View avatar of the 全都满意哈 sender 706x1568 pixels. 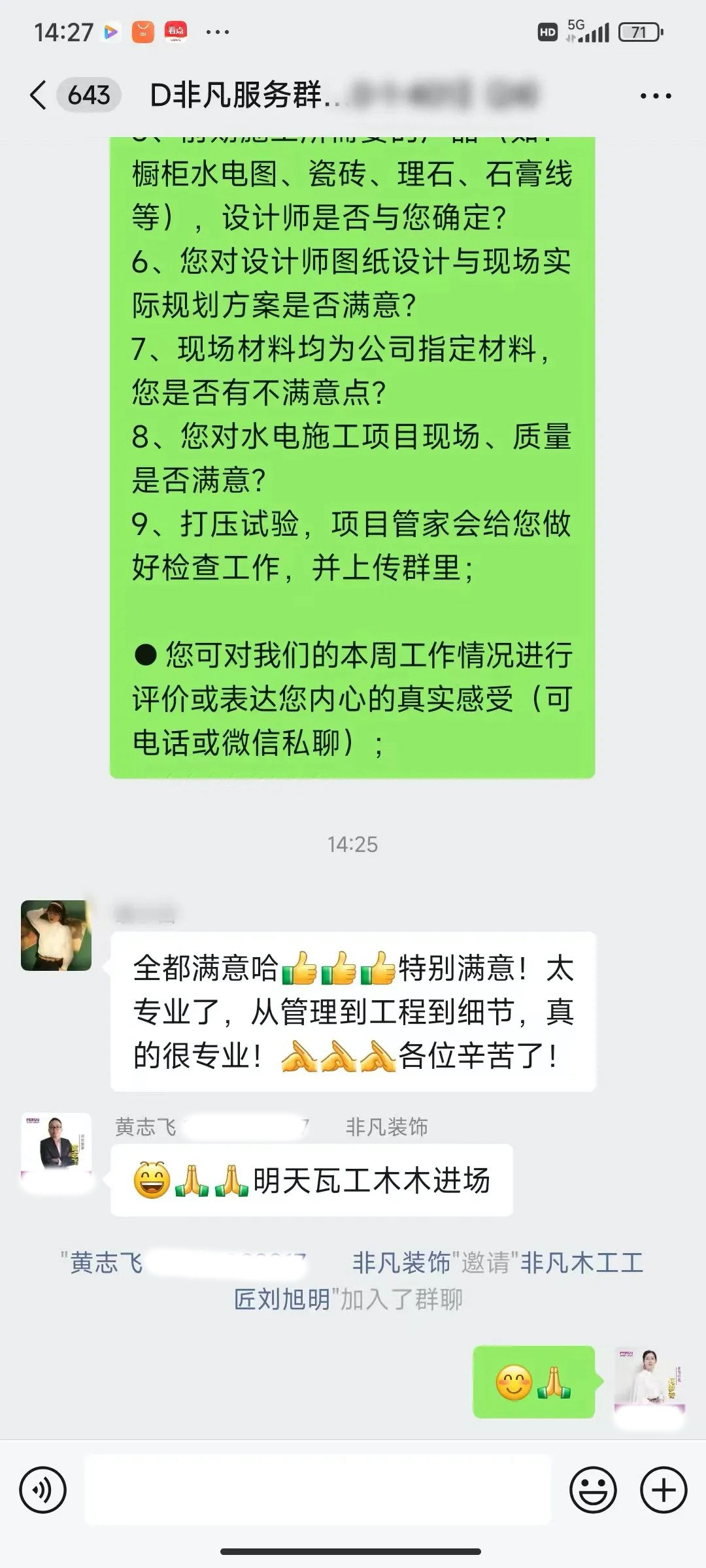coord(56,935)
